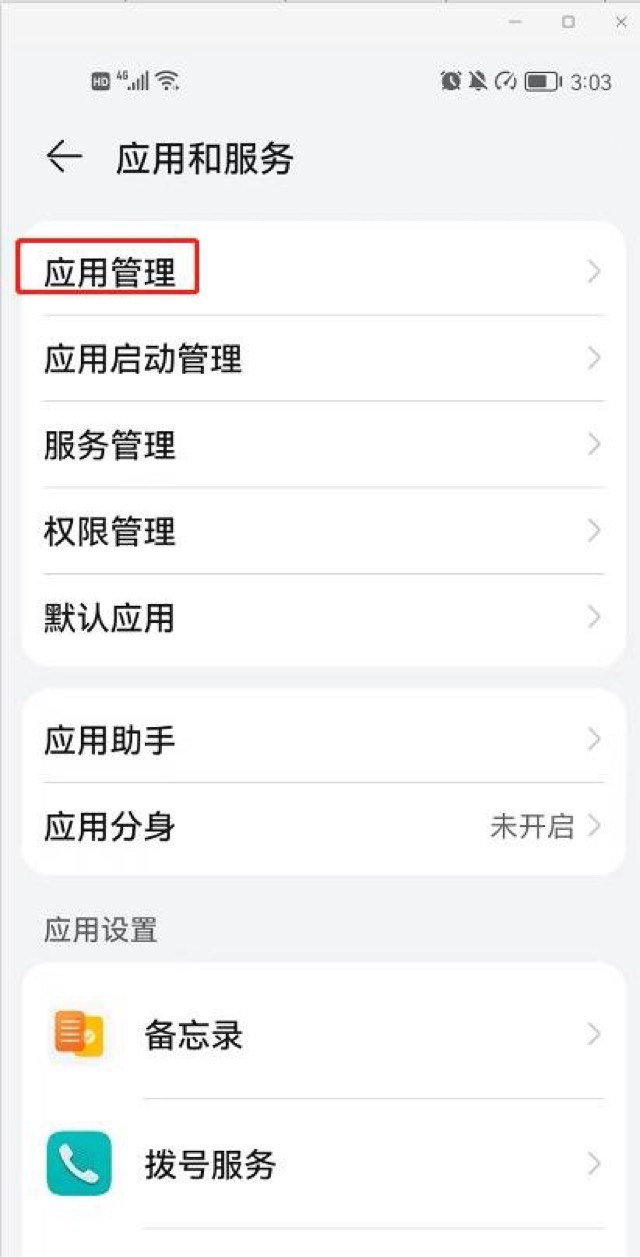The width and height of the screenshot is (640, 1257).
Task: Open 应用管理 settings
Action: point(110,272)
